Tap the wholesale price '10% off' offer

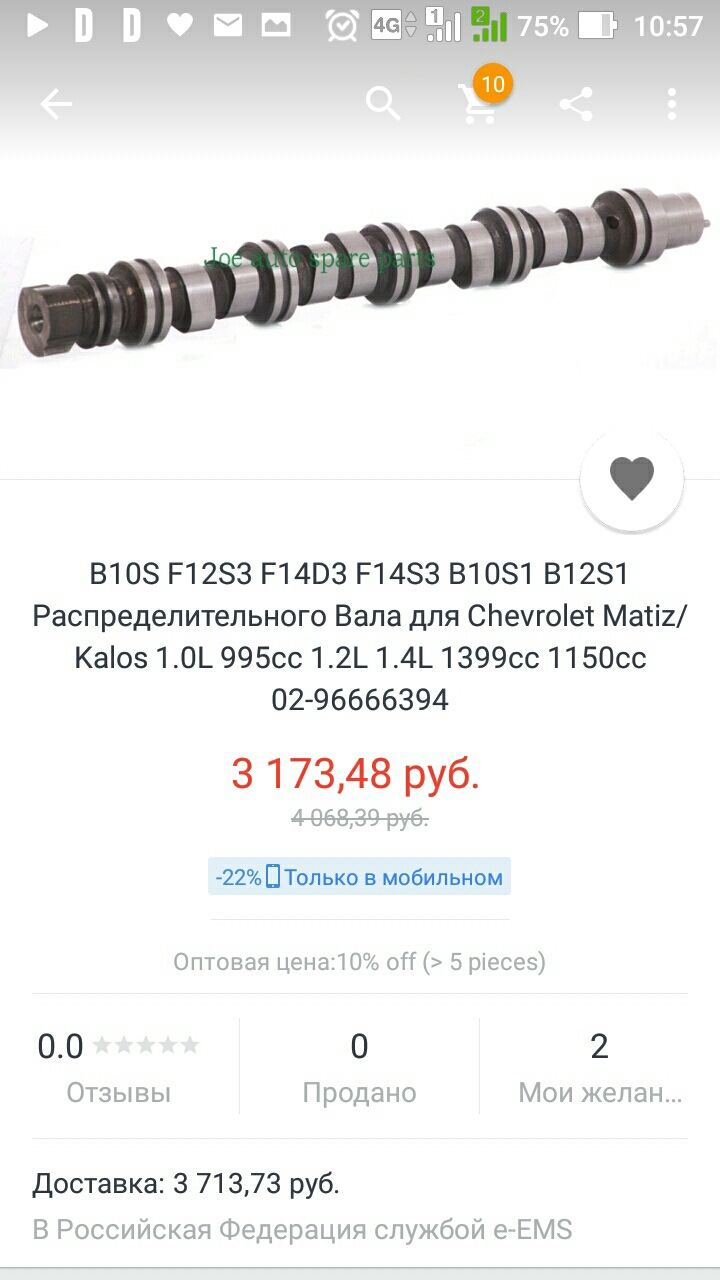pos(358,961)
